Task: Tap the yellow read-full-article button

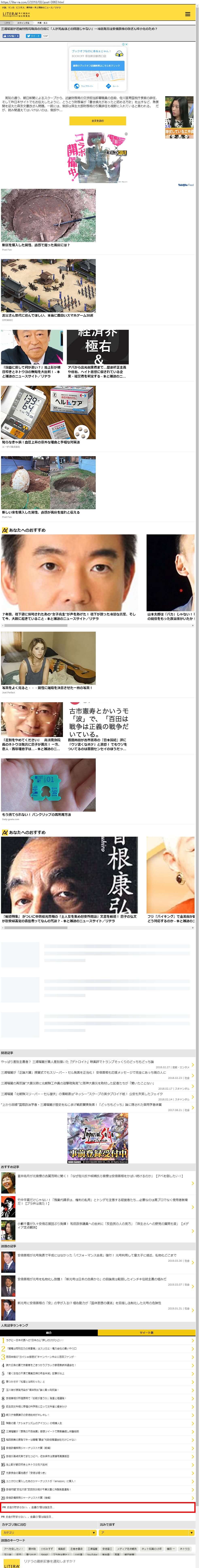Action: 97,121
